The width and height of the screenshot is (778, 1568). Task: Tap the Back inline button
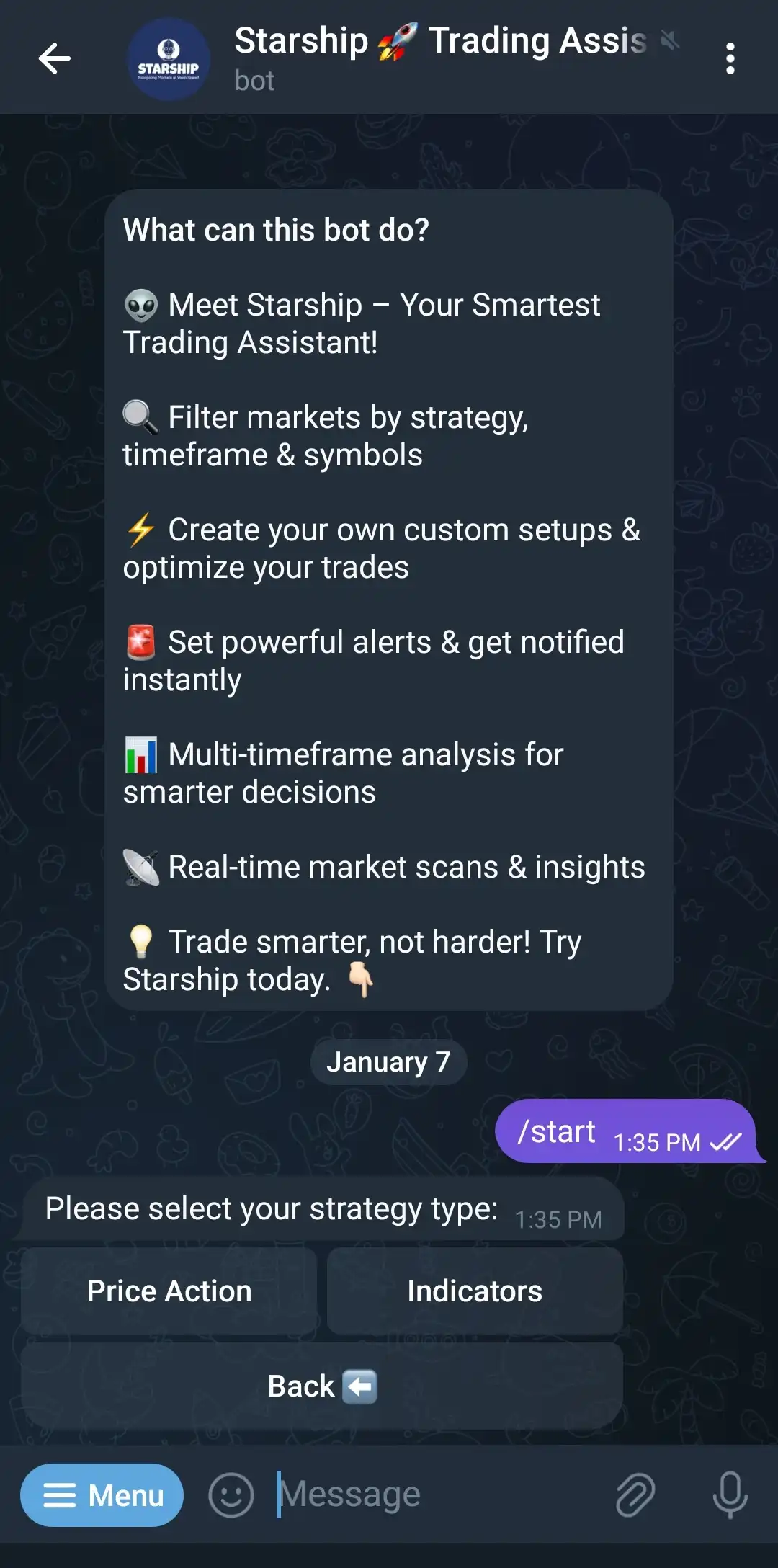click(322, 1386)
